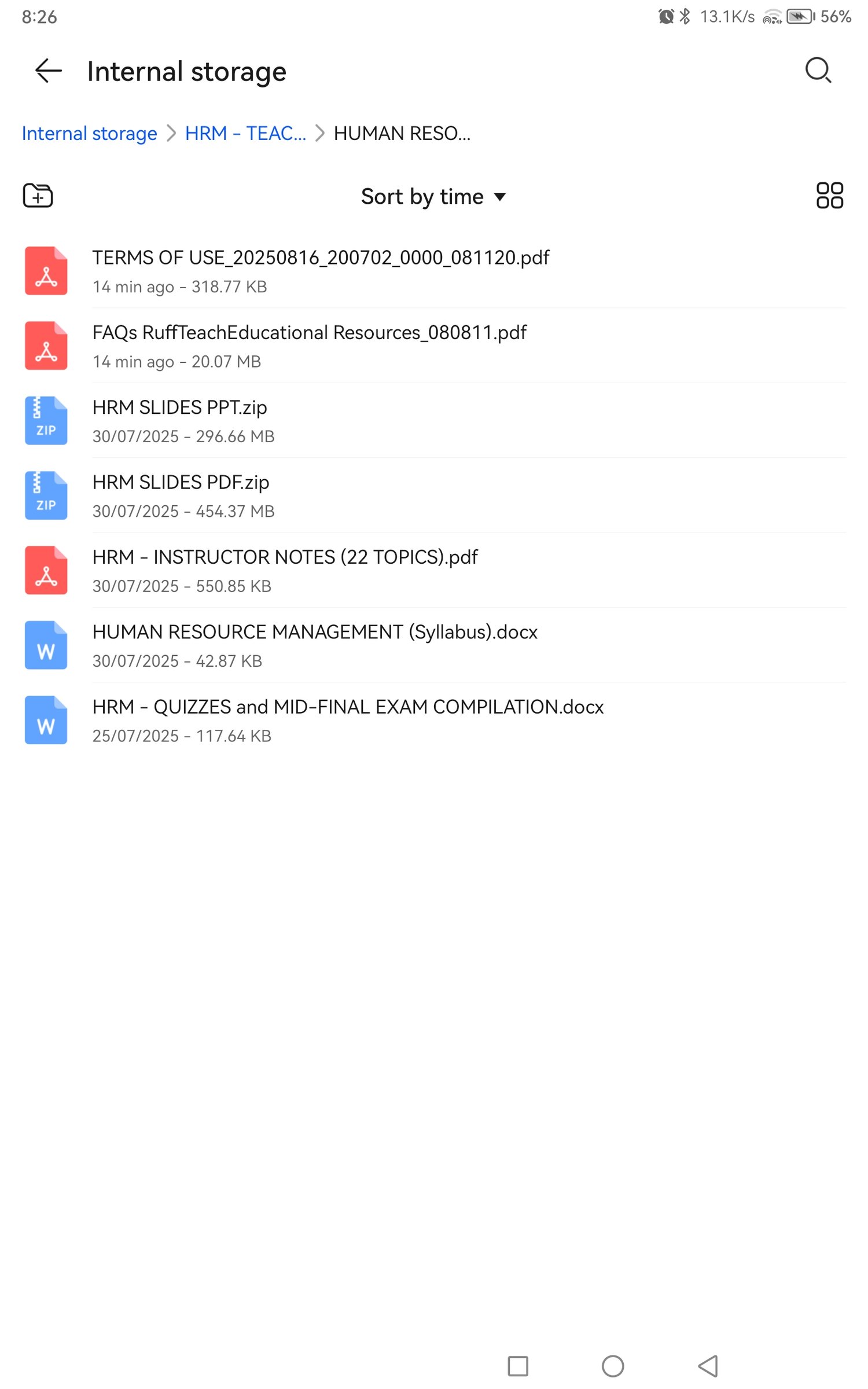This screenshot has width=868, height=1389.
Task: Open the QUIZZES and MID-FINAL EXAM COMPILATION docx
Action: (434, 720)
